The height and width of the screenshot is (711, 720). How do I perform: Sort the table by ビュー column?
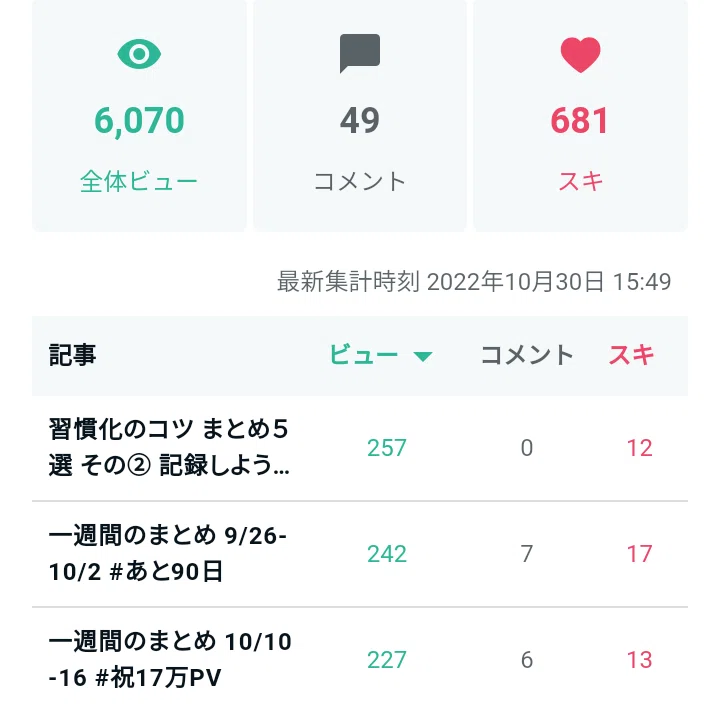(381, 355)
